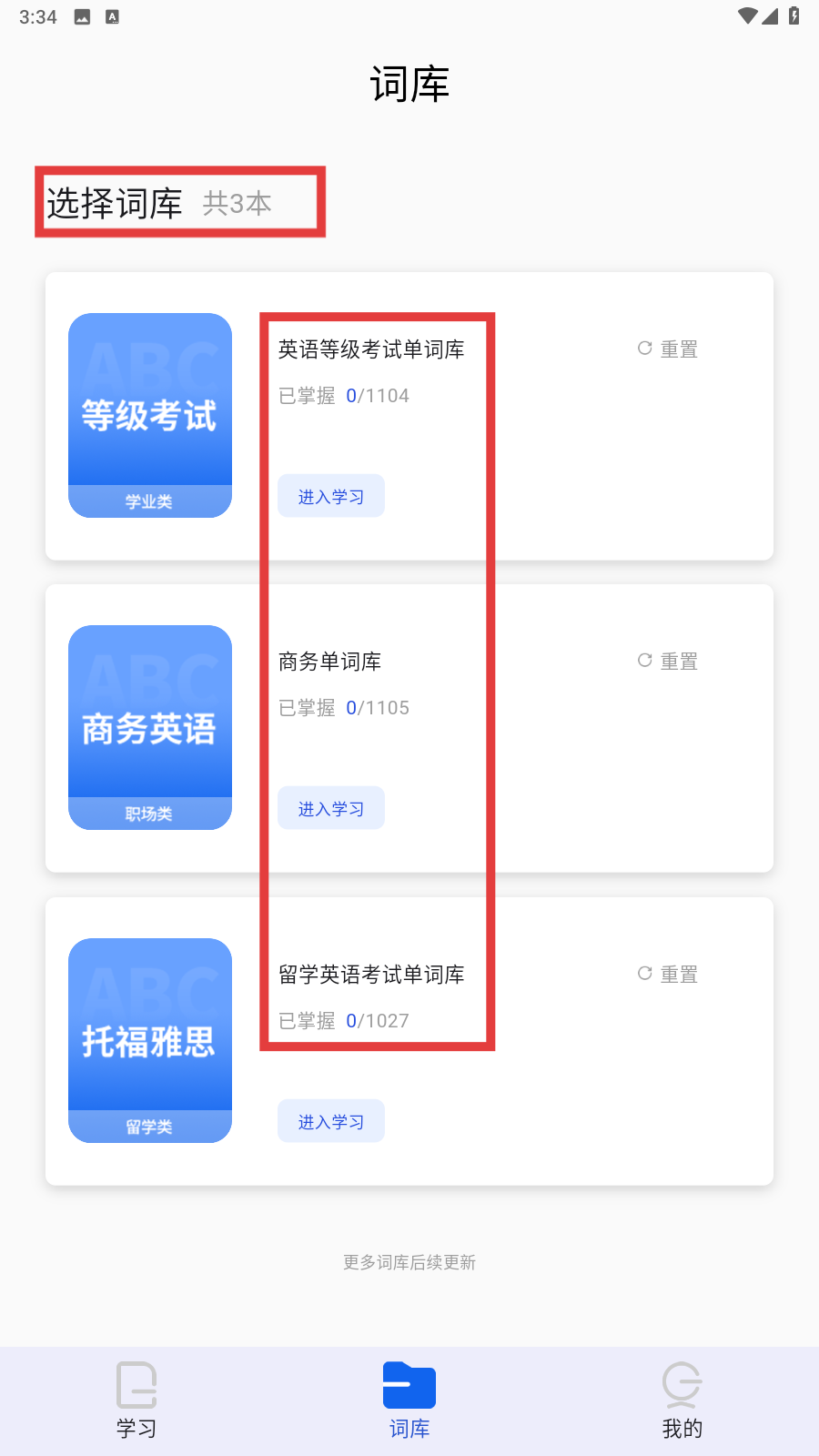The image size is (819, 1456).
Task: 重置留学英语考试单词库
Action: click(668, 974)
